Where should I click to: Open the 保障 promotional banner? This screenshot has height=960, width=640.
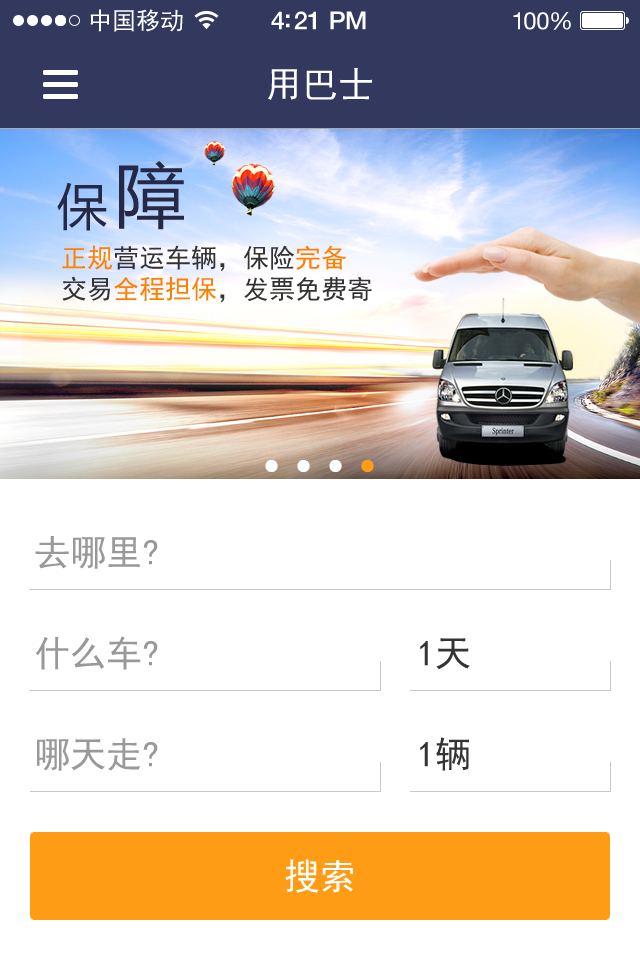coord(320,300)
